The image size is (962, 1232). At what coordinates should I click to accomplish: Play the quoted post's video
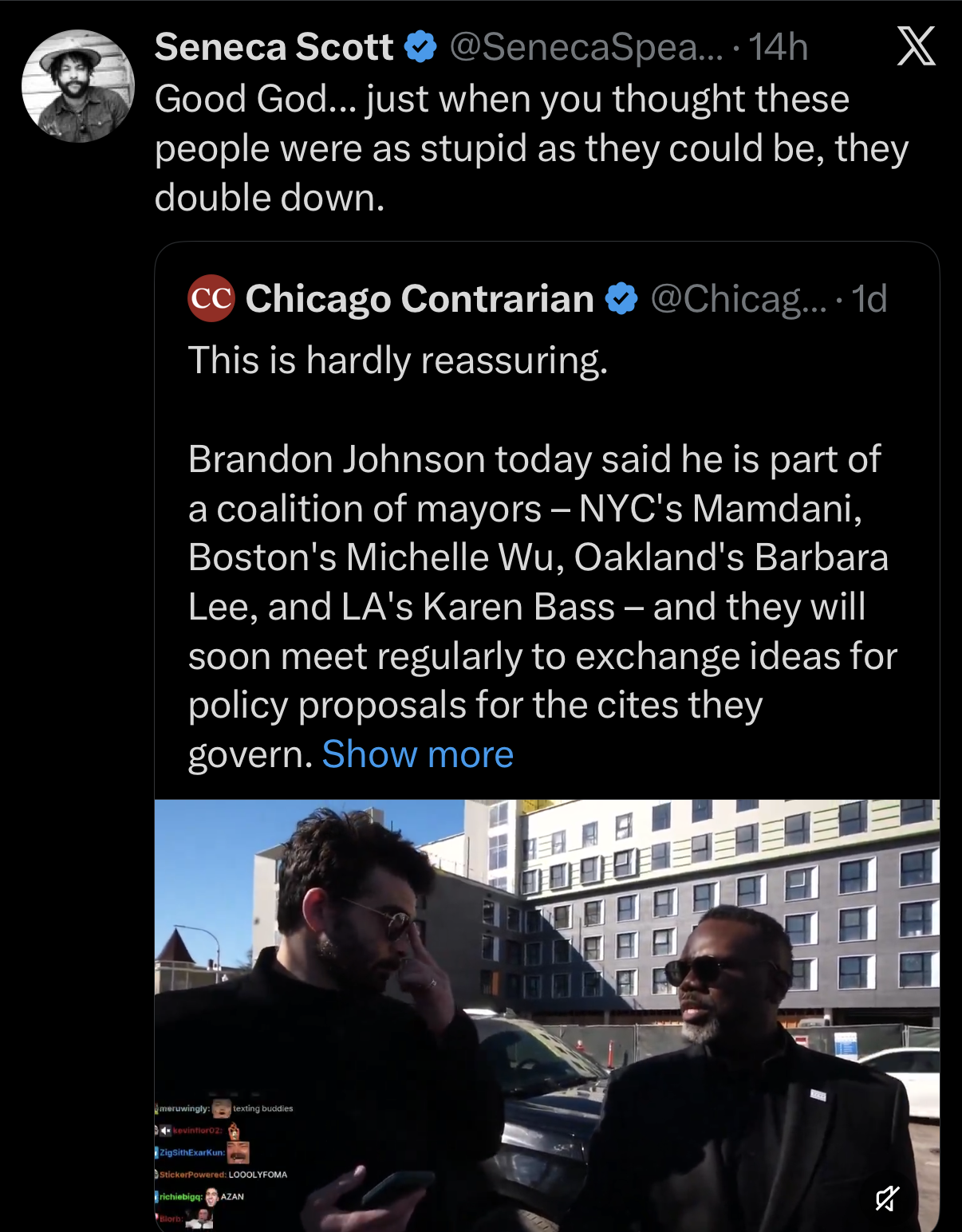pos(546,1014)
